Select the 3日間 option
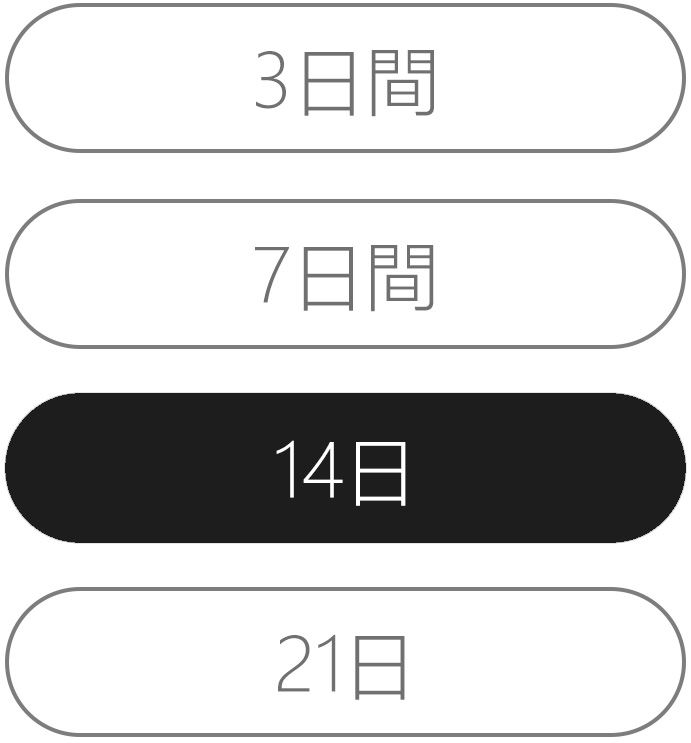 pyautogui.click(x=345, y=78)
